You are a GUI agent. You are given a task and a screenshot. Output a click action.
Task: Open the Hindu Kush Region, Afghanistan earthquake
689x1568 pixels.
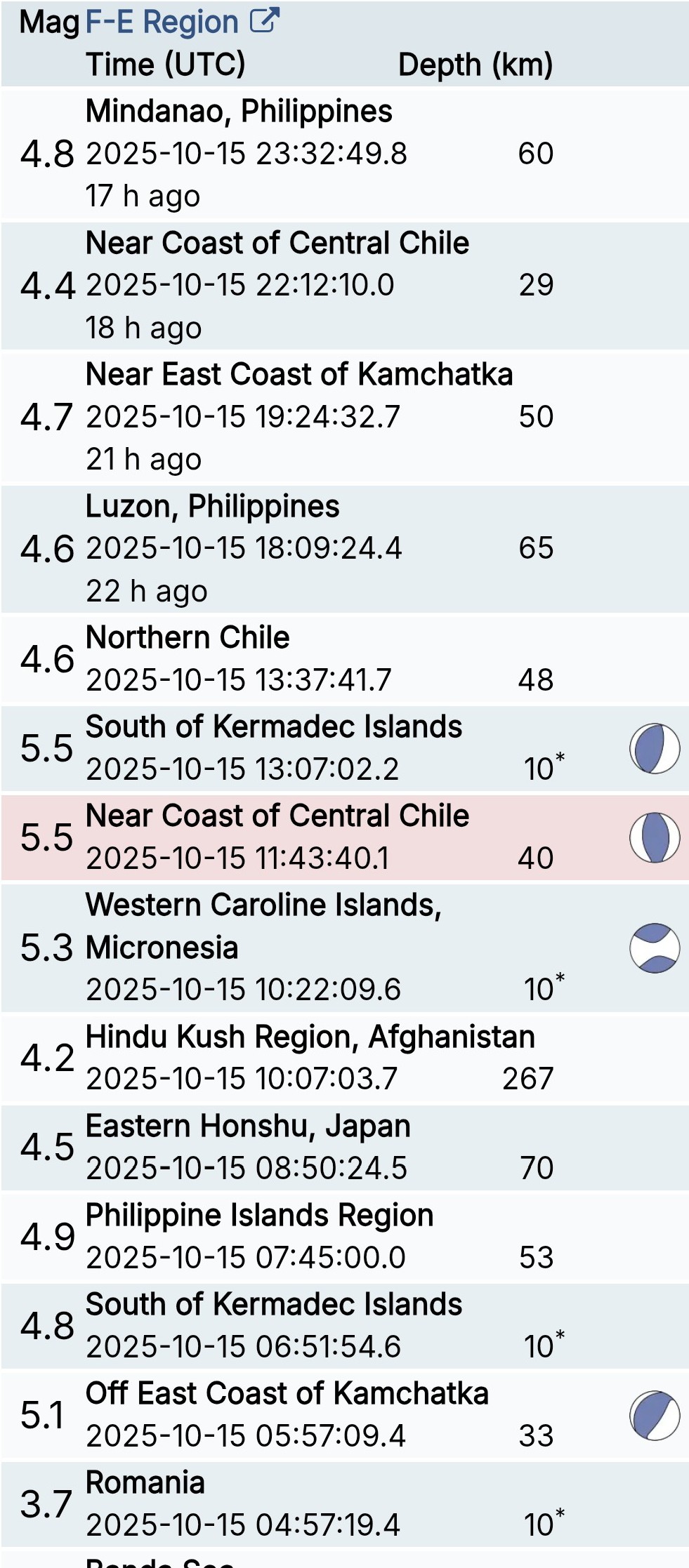(310, 1037)
